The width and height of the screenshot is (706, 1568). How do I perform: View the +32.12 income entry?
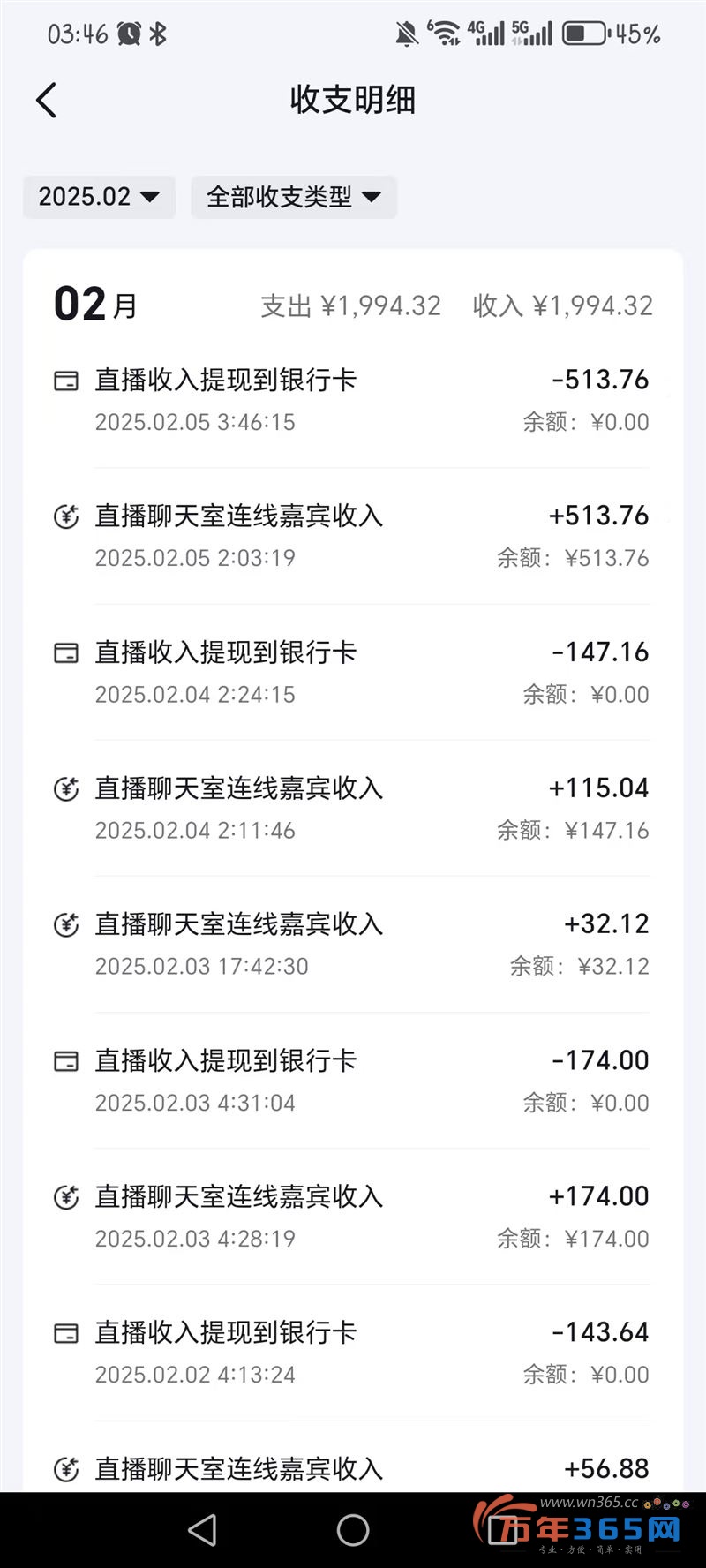353,944
